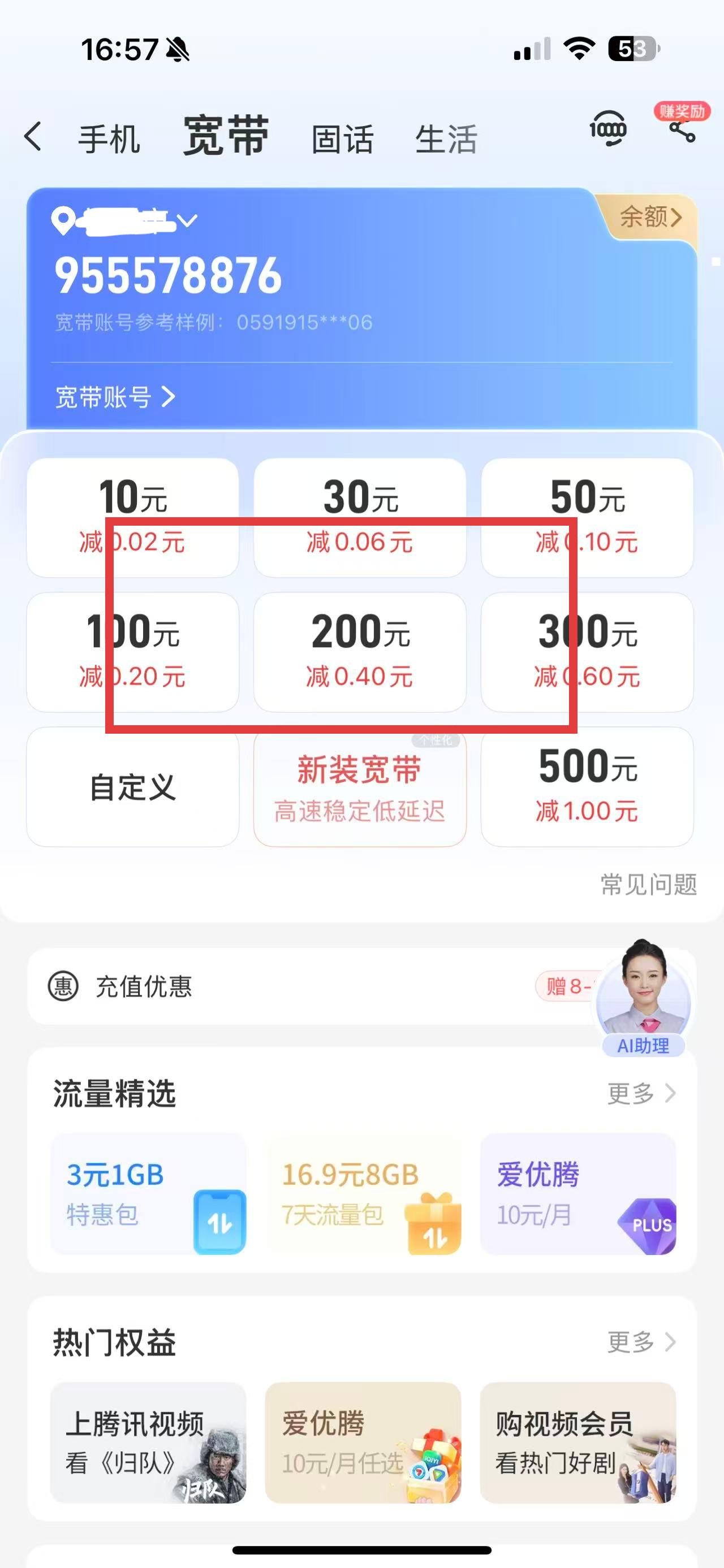Tap the share icon with 赚奖励 badge
724x1568 pixels.
[x=682, y=128]
